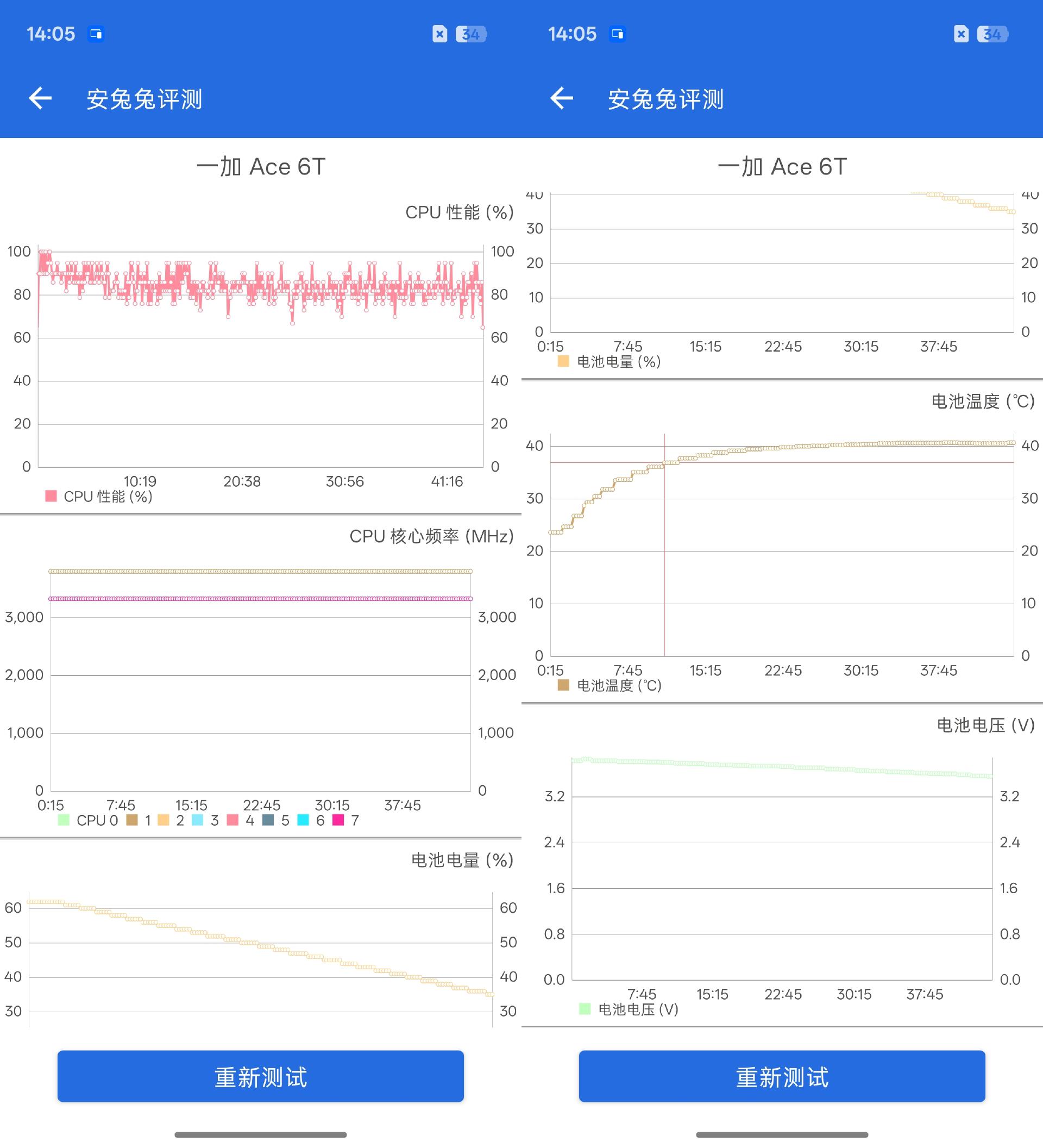Tap 重新测试 below the 电池电量 chart

tap(260, 1076)
